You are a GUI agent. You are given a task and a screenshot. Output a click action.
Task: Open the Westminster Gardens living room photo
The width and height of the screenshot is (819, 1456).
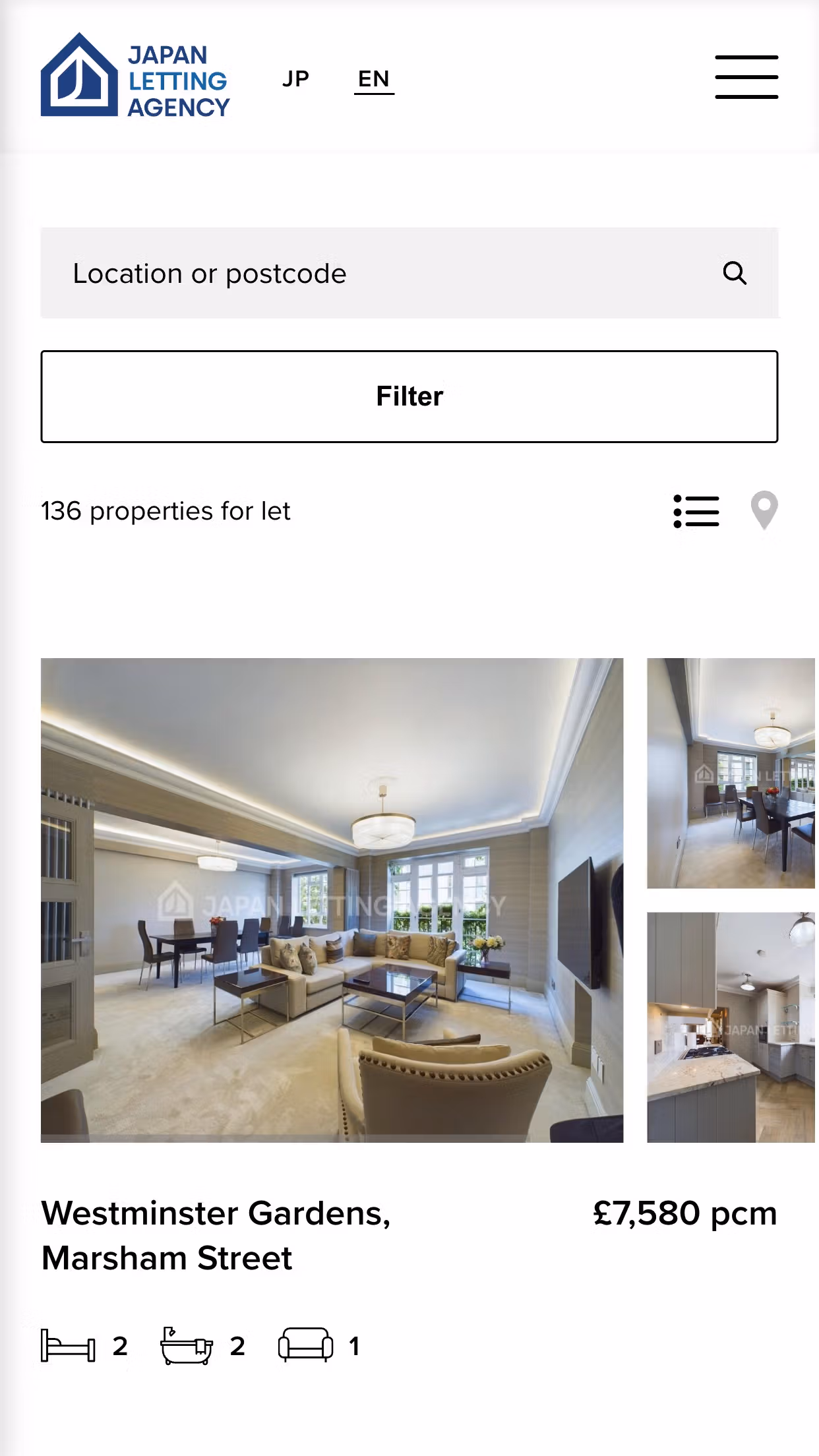332,900
